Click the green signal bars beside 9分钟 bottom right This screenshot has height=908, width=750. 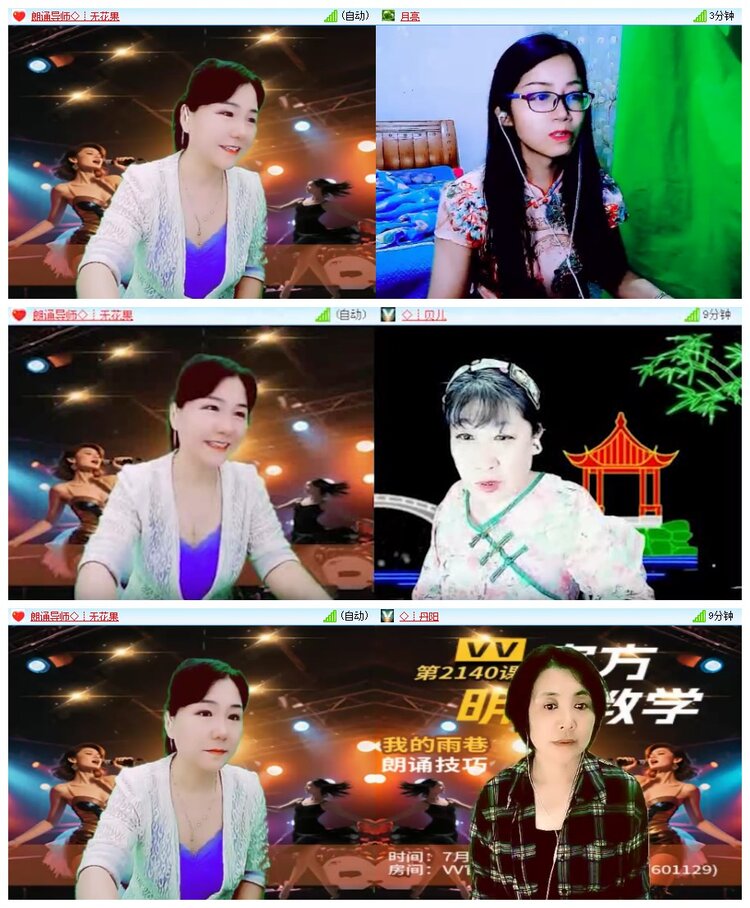(699, 617)
